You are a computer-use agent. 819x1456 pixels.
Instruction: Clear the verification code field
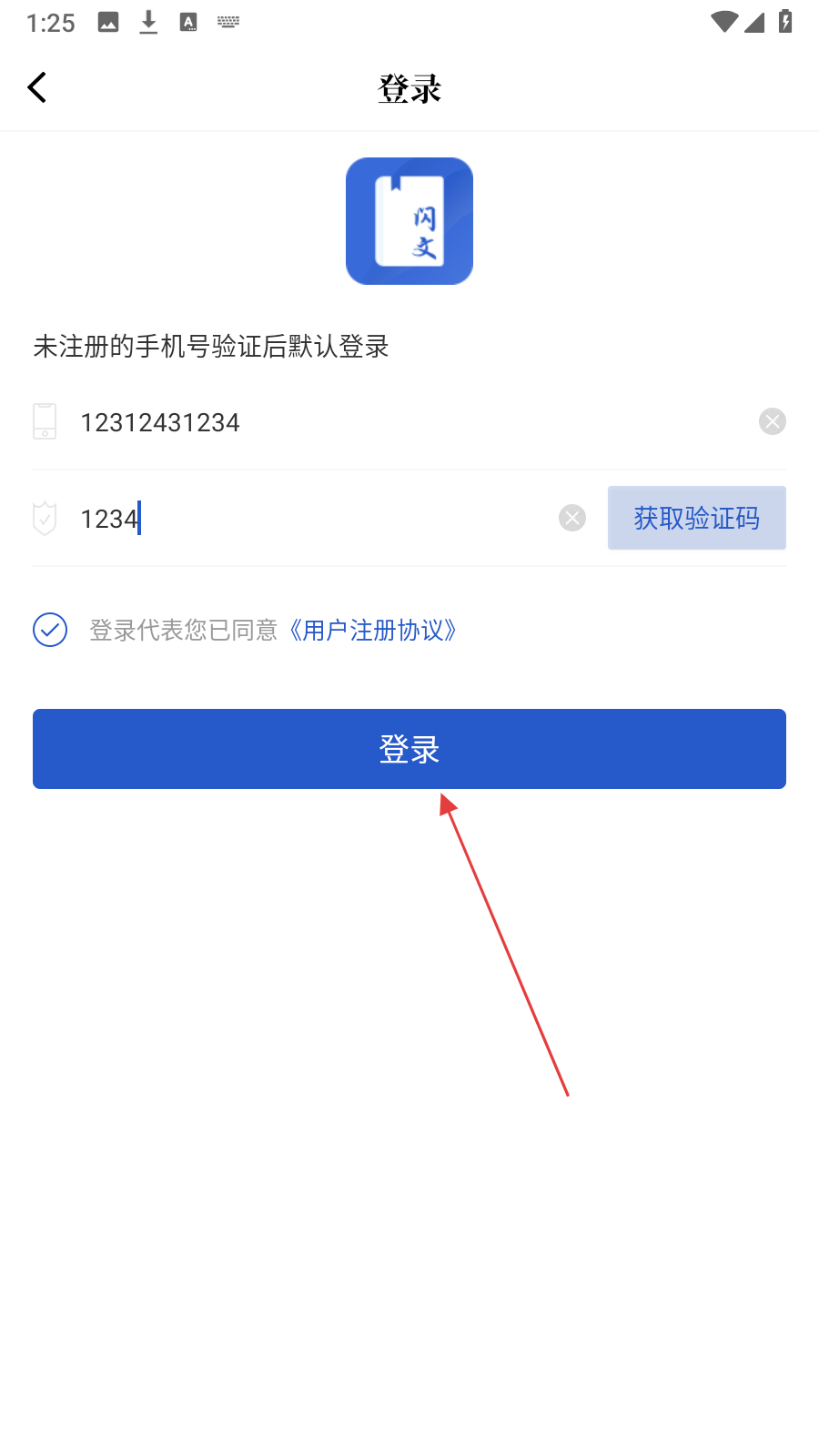(572, 519)
